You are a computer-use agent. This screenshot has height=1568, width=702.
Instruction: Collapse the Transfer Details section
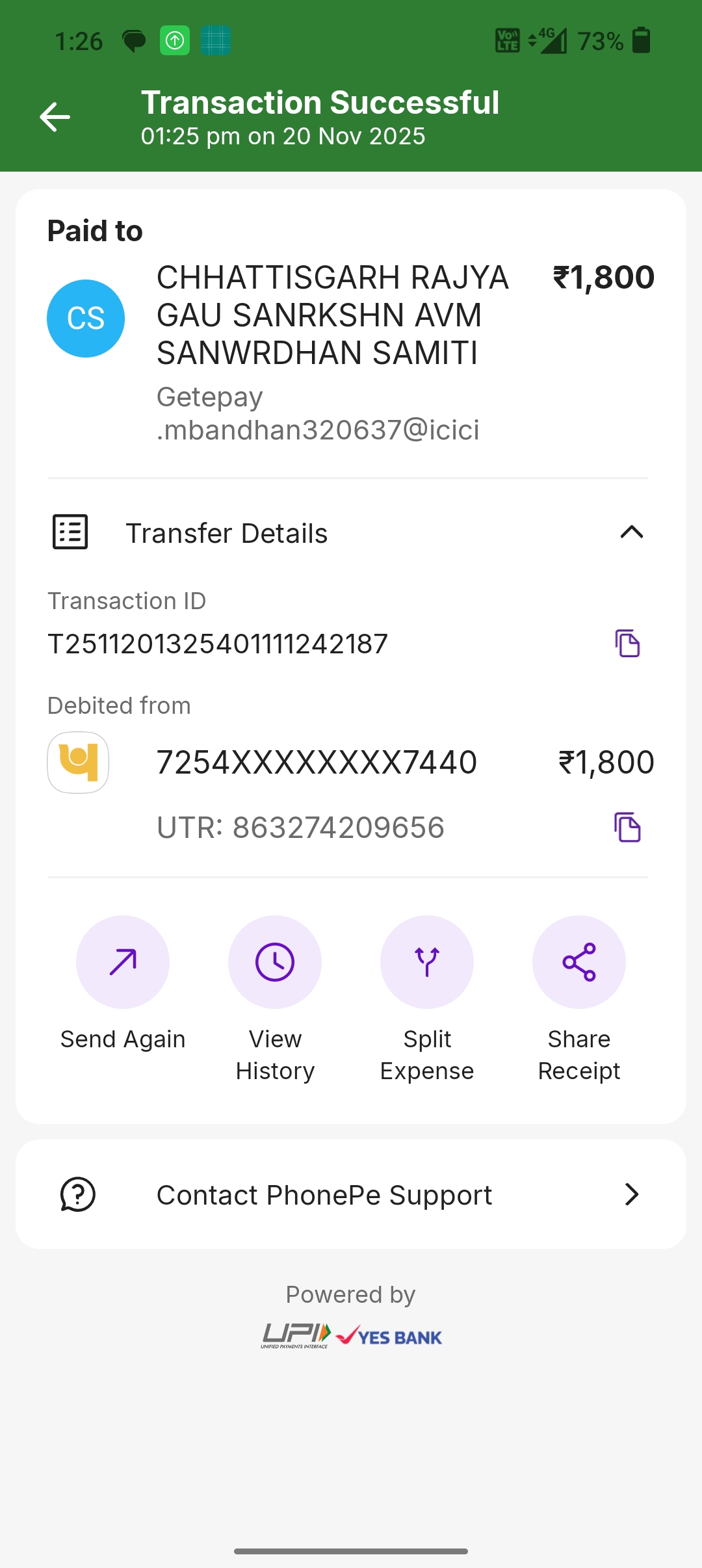click(631, 532)
